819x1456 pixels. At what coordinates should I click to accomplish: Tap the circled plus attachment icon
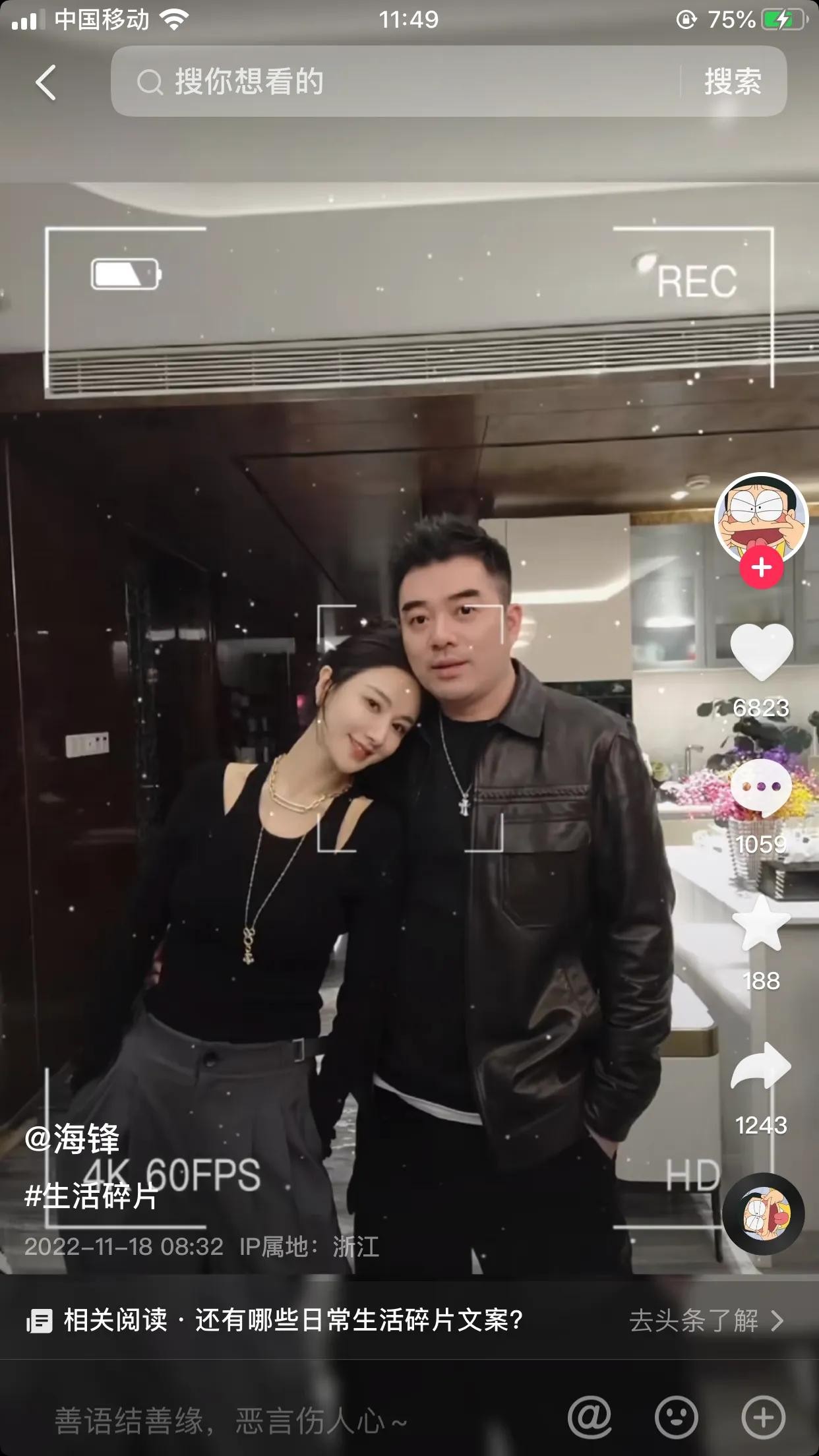(763, 1417)
